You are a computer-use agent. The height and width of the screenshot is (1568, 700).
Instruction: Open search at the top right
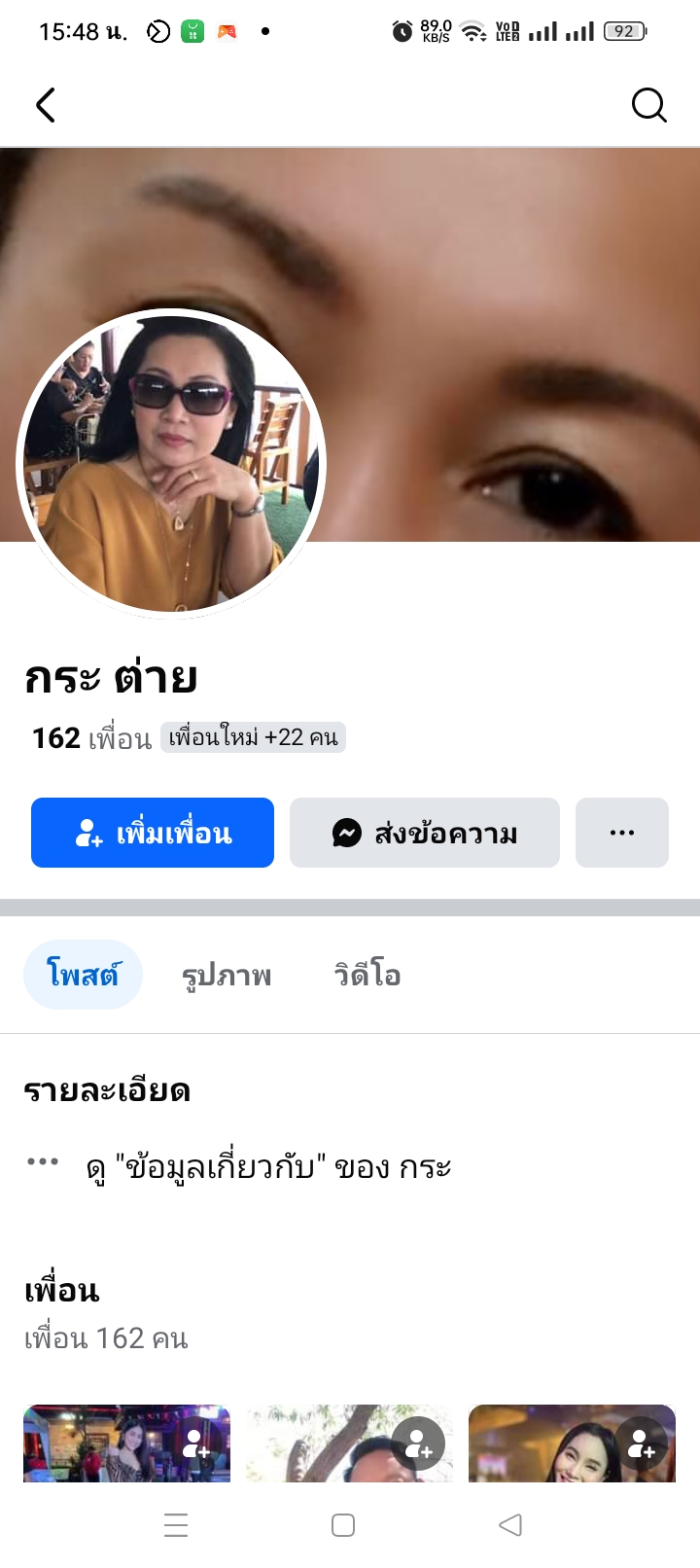tap(648, 105)
